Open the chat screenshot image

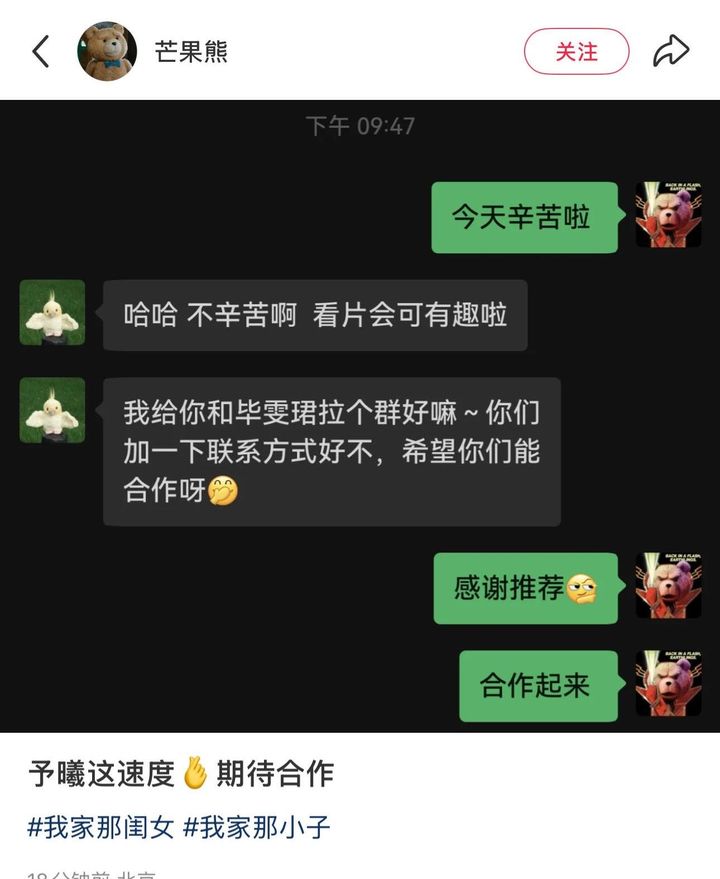(x=360, y=416)
